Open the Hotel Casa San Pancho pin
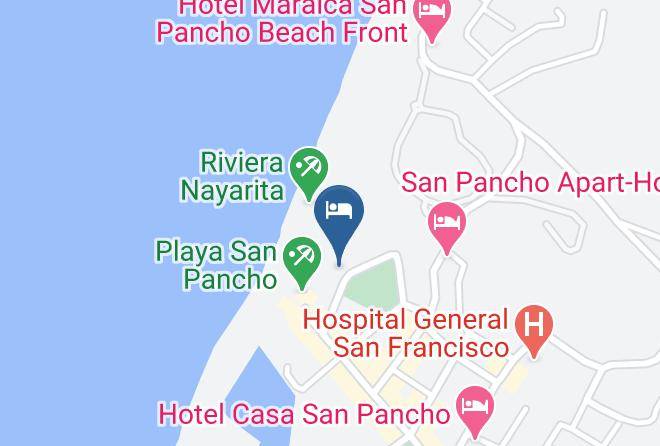 (x=475, y=409)
